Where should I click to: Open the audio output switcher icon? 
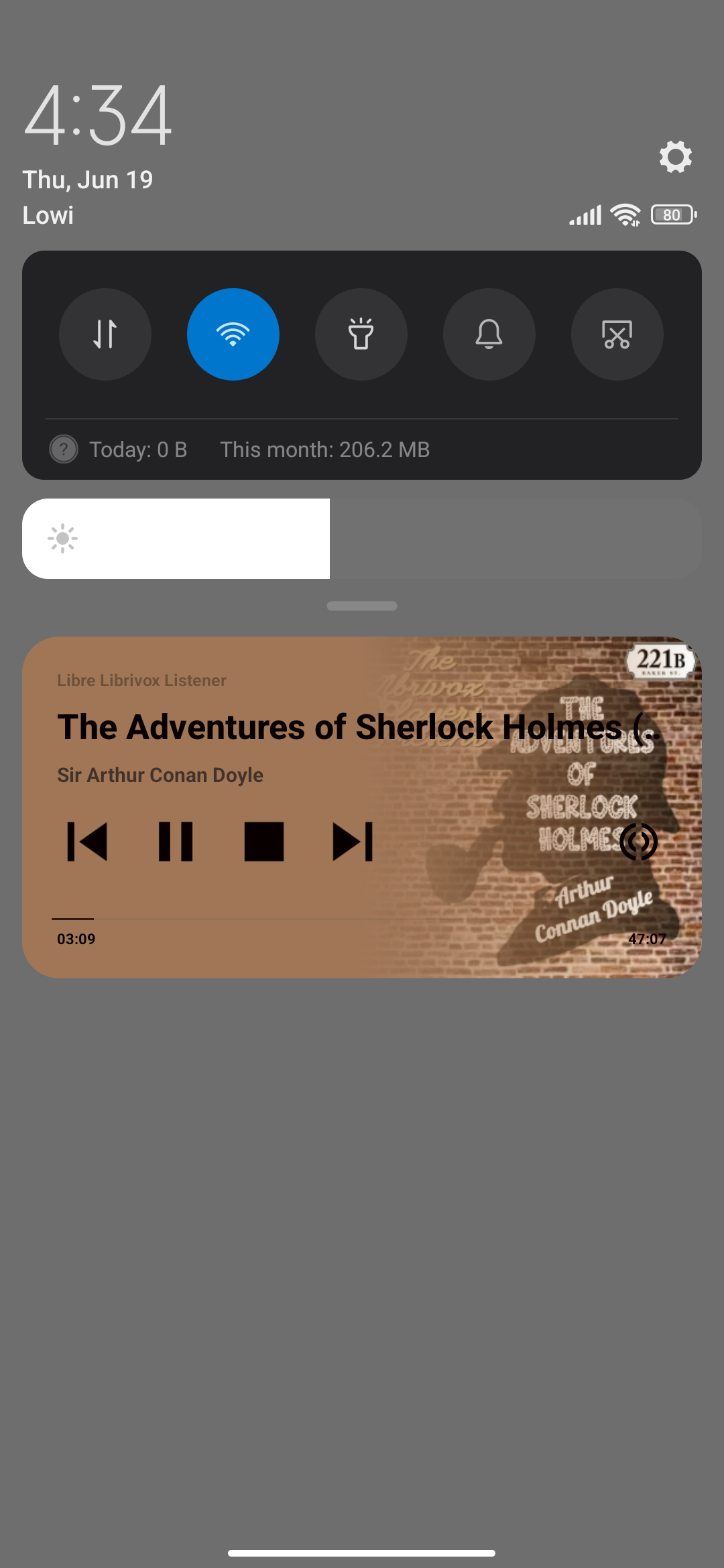pyautogui.click(x=638, y=842)
